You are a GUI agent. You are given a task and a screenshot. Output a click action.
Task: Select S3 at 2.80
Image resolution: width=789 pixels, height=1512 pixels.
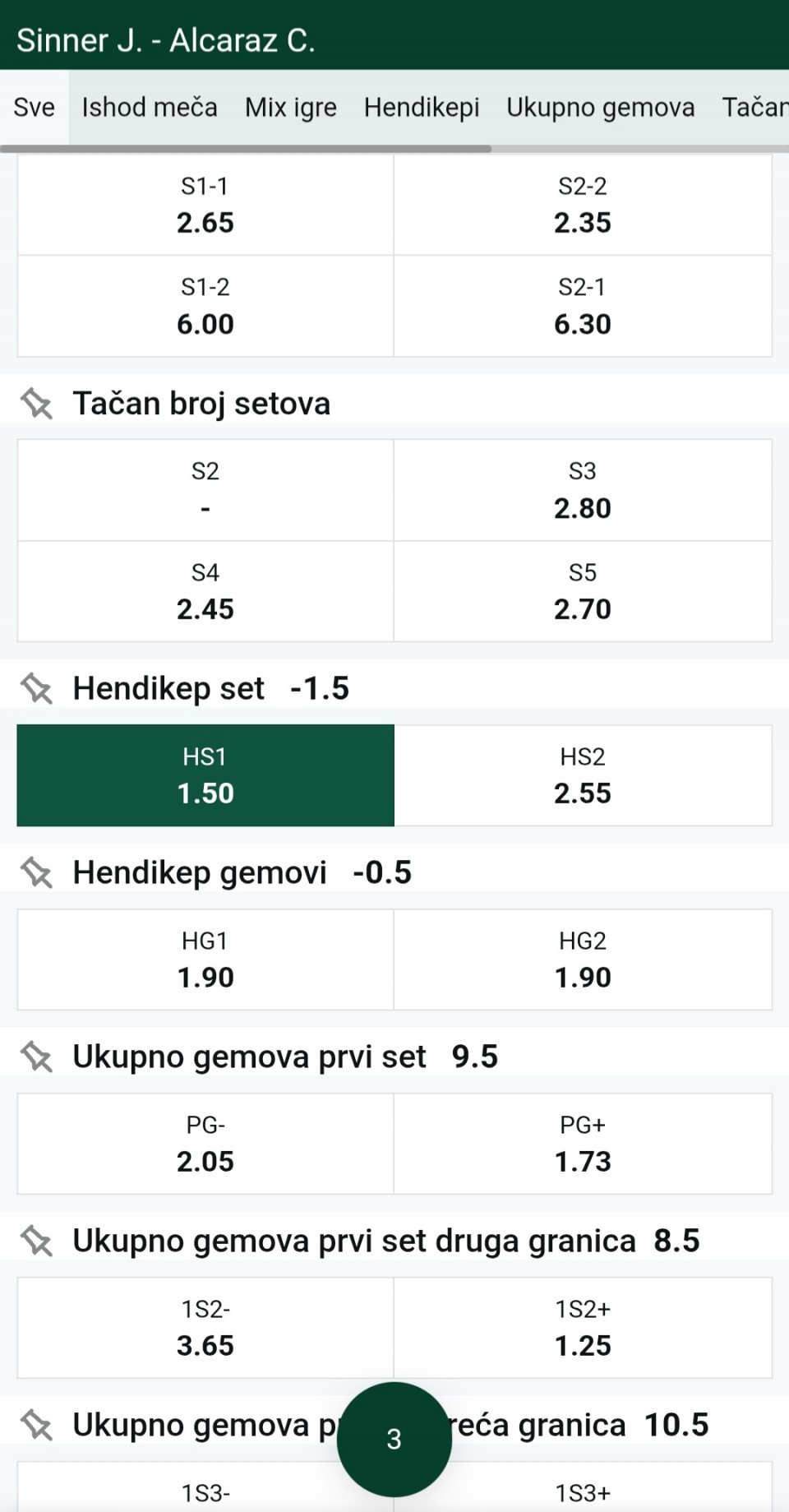click(583, 490)
